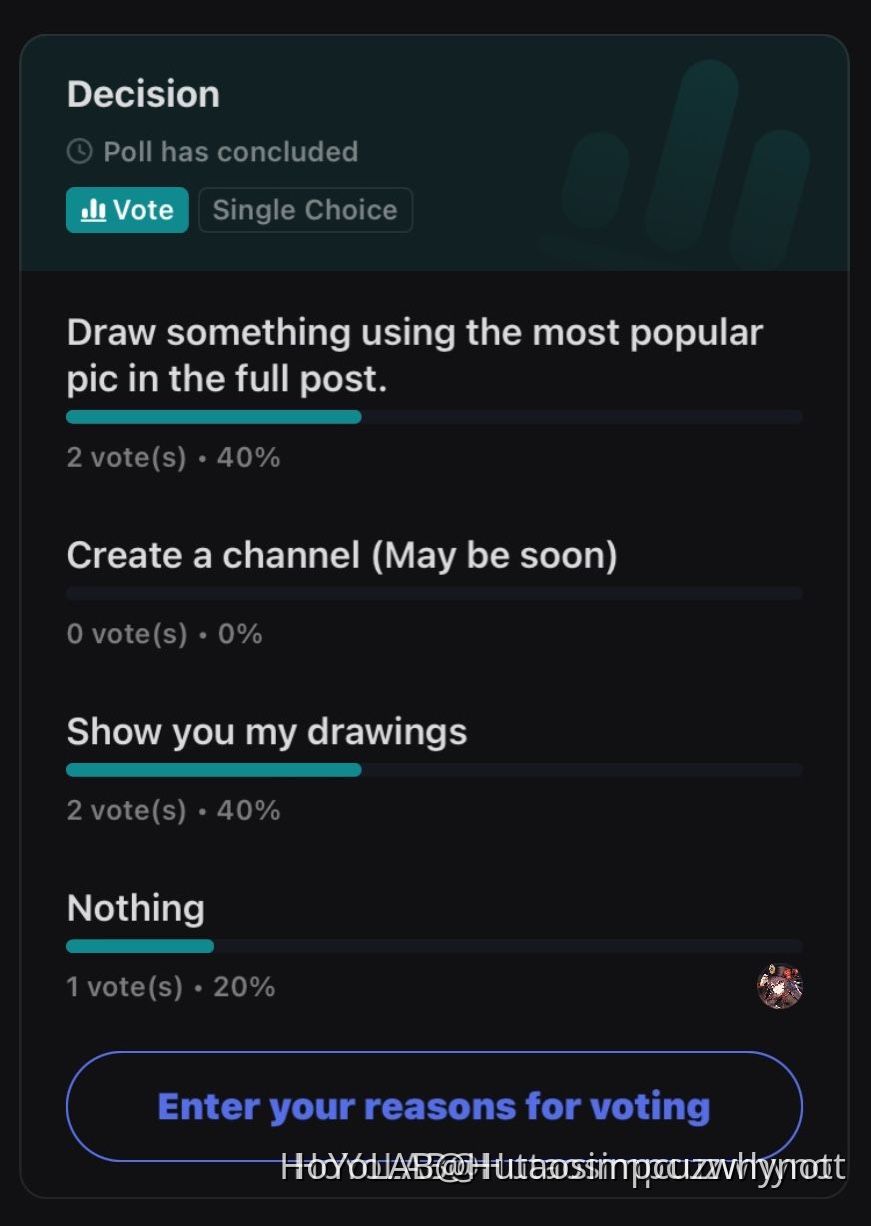Tap Enter your reasons for voting

click(434, 1106)
